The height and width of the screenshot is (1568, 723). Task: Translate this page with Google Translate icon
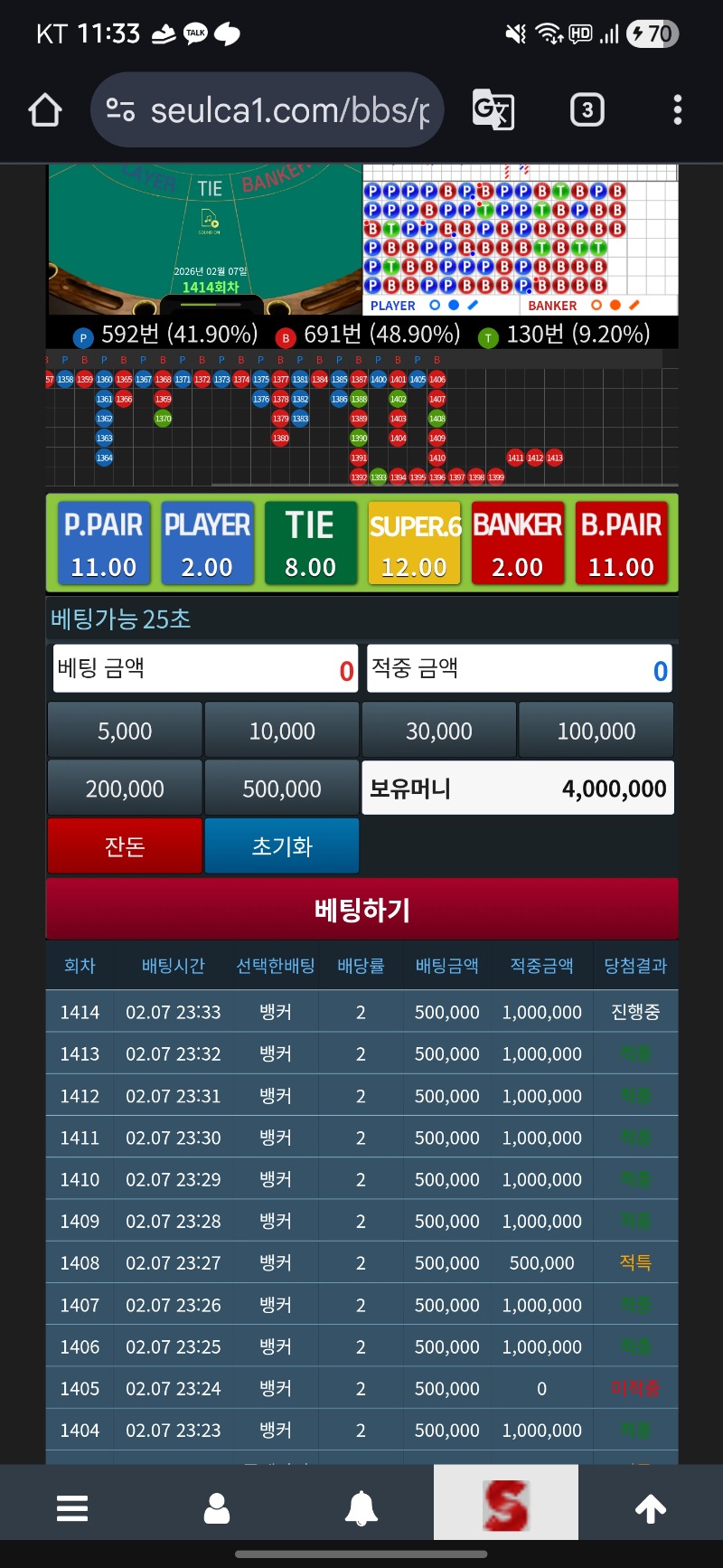click(493, 110)
